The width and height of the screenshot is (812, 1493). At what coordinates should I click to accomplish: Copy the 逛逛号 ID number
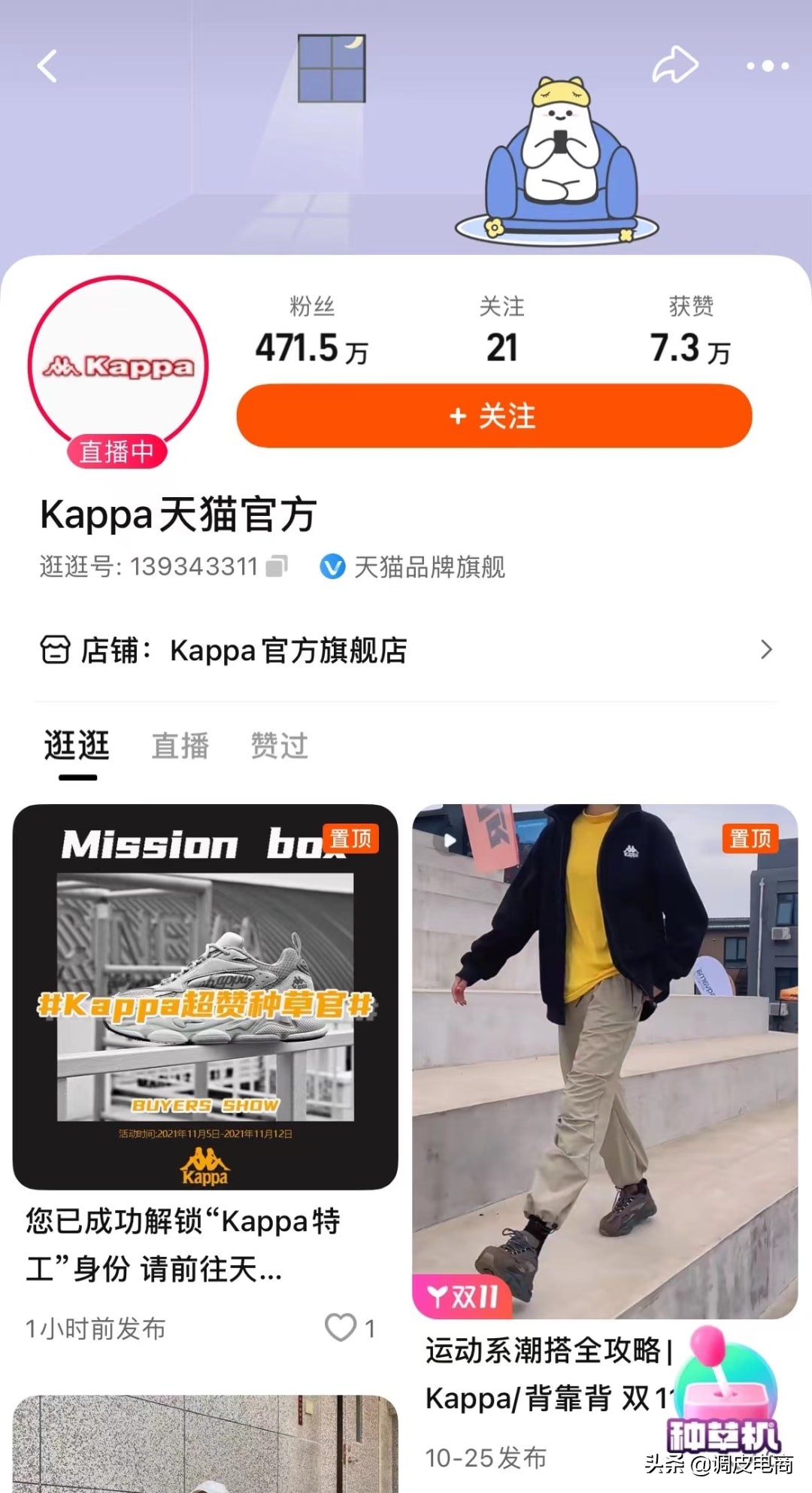point(277,566)
